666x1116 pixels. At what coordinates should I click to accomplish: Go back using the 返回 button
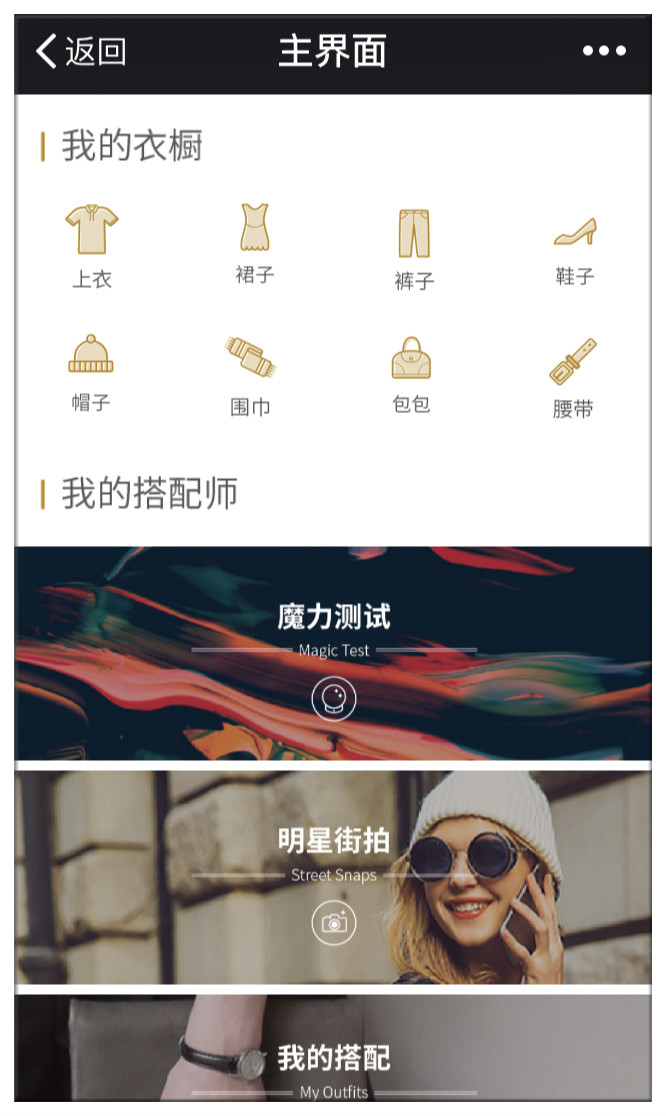[x=80, y=51]
